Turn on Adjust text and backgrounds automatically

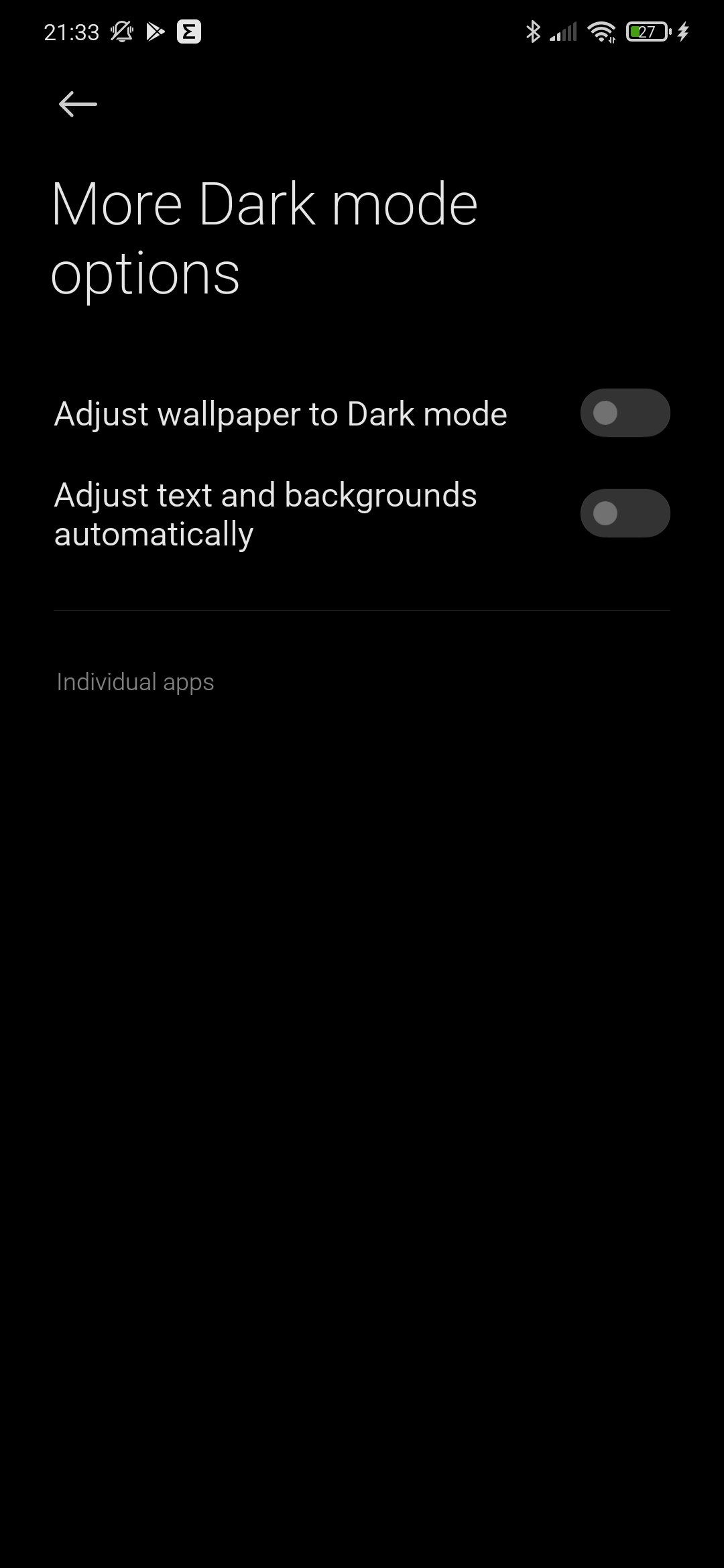click(625, 513)
